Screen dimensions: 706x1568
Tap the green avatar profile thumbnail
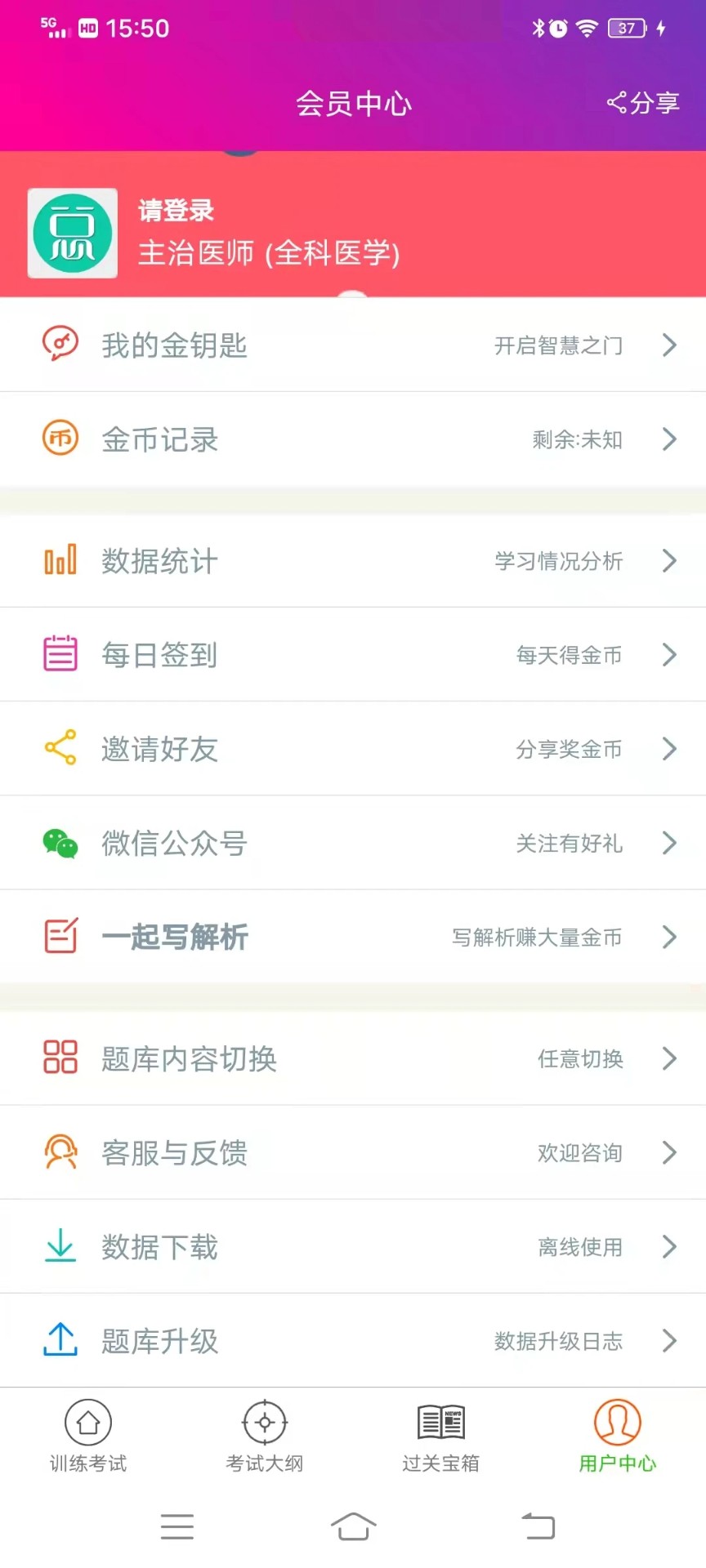pyautogui.click(x=72, y=234)
